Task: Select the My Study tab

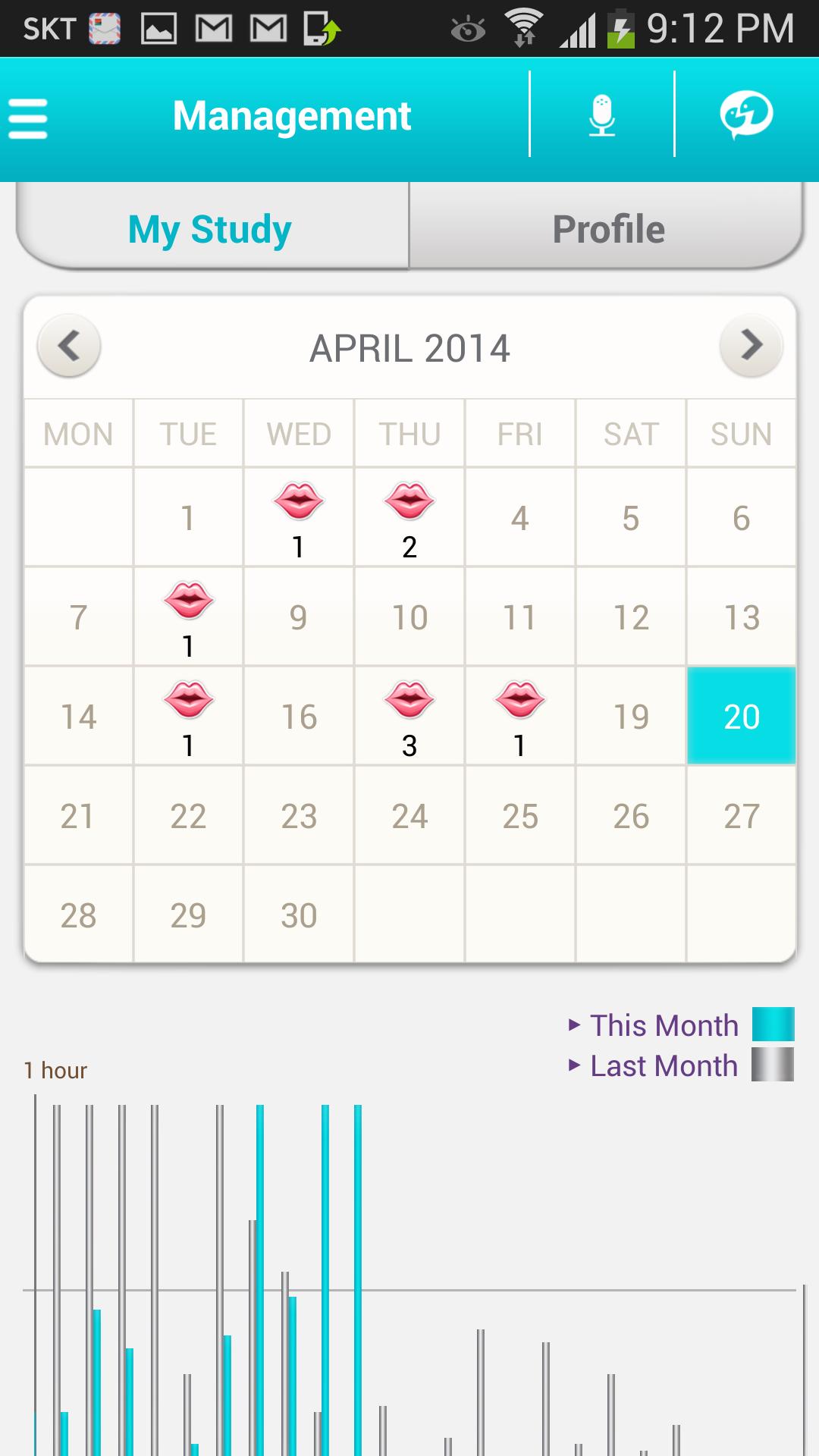Action: coord(210,229)
